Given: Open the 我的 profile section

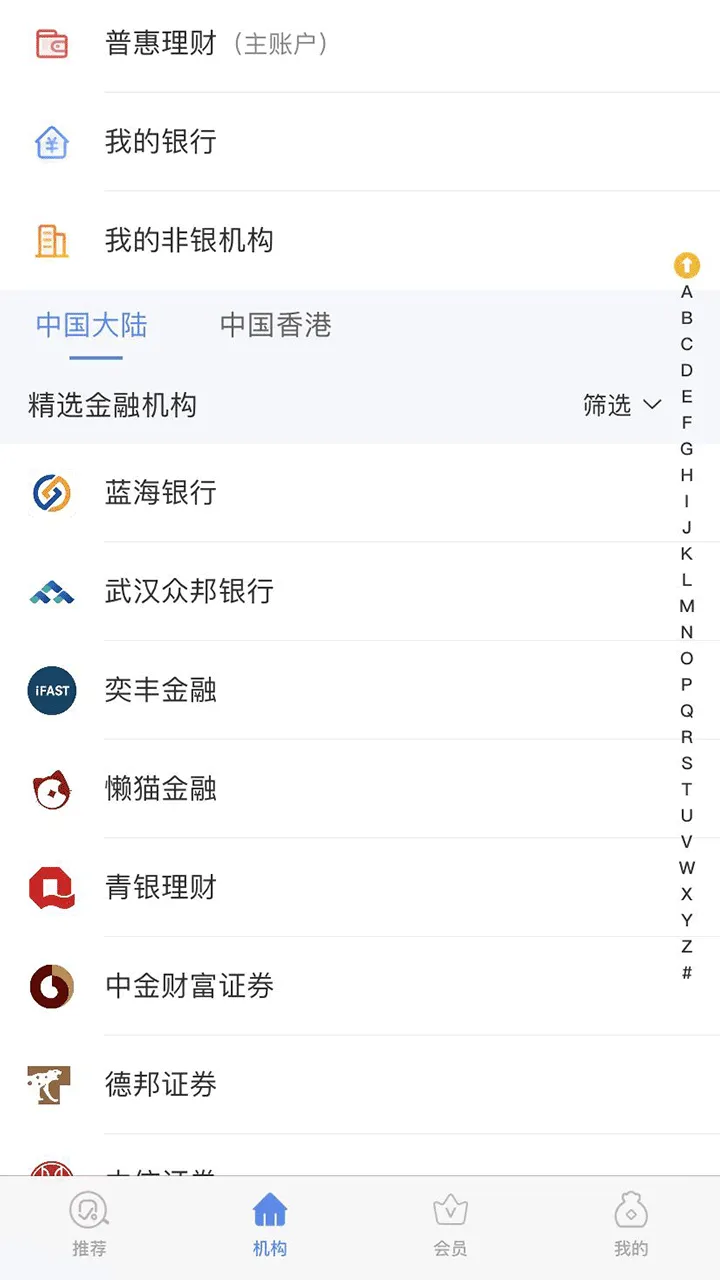Looking at the screenshot, I should coord(630,1222).
